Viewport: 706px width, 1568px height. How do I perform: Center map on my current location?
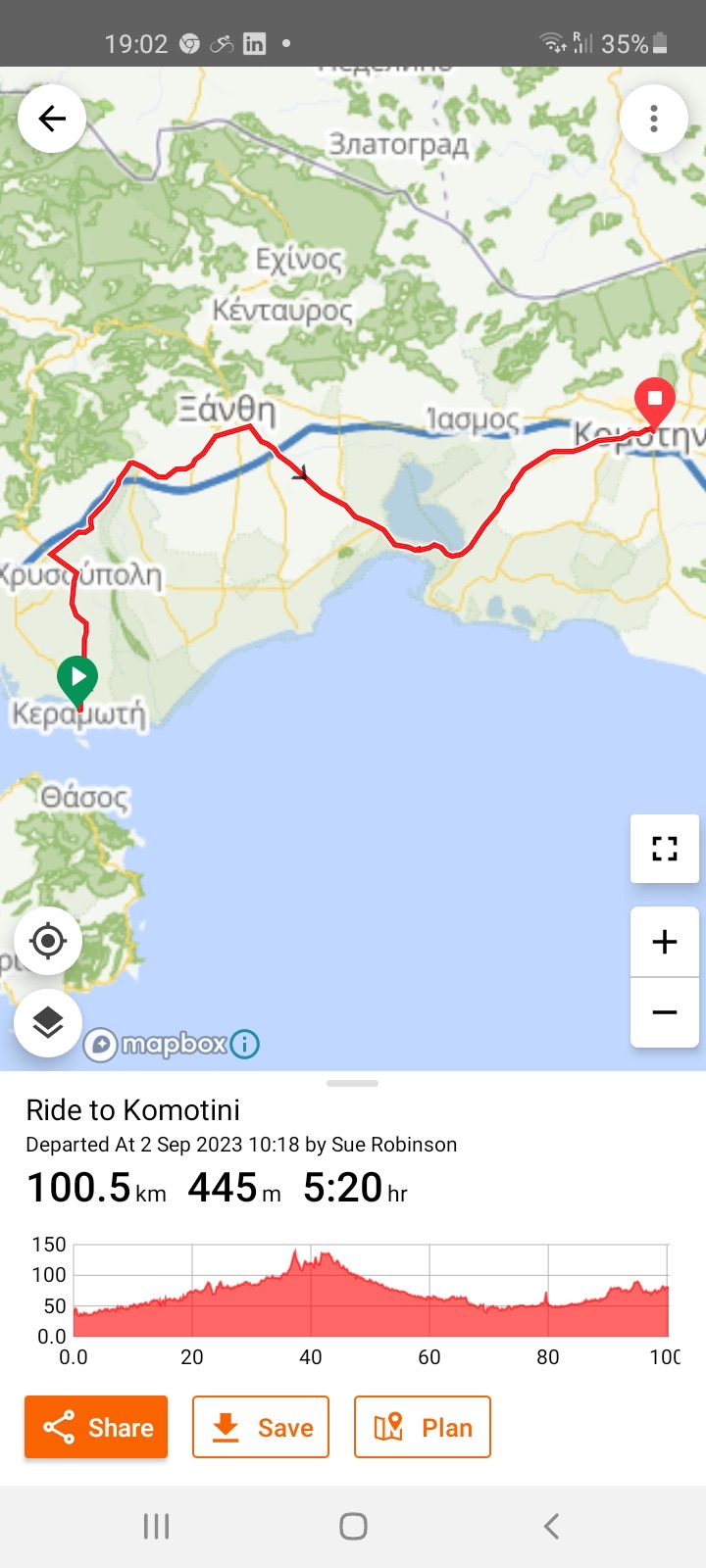click(48, 941)
